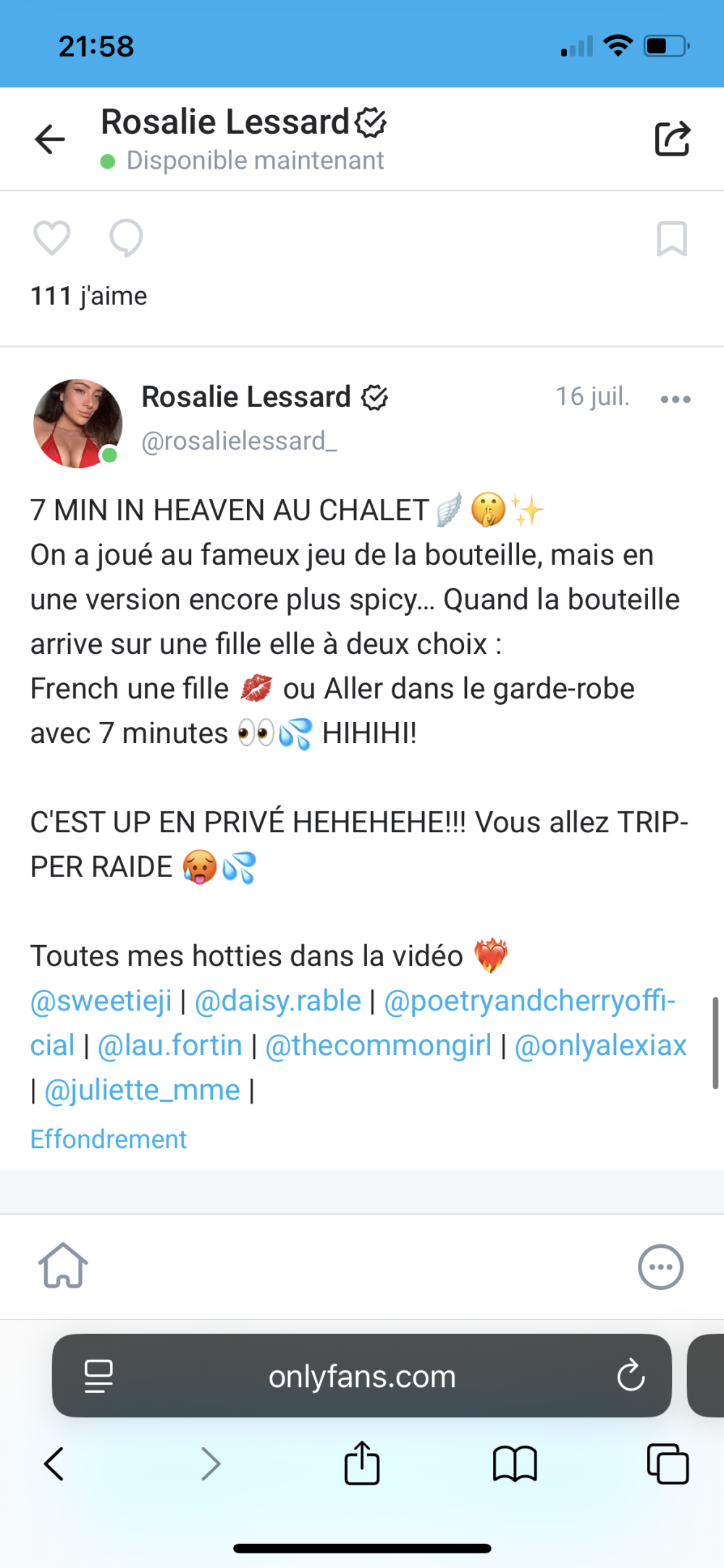Go back using the header arrow
The width and height of the screenshot is (724, 1568).
point(50,139)
